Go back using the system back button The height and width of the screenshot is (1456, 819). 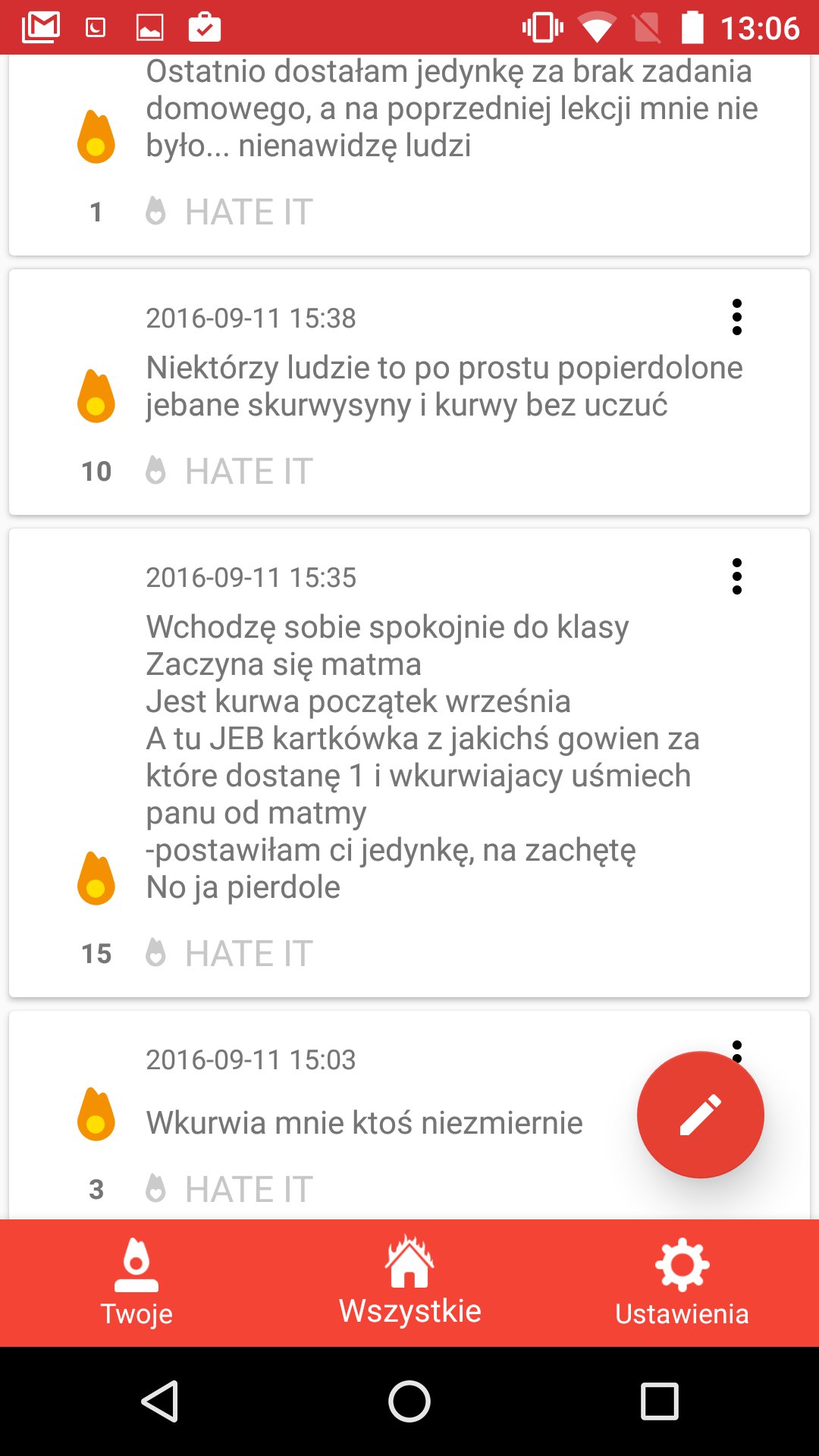pyautogui.click(x=160, y=1401)
